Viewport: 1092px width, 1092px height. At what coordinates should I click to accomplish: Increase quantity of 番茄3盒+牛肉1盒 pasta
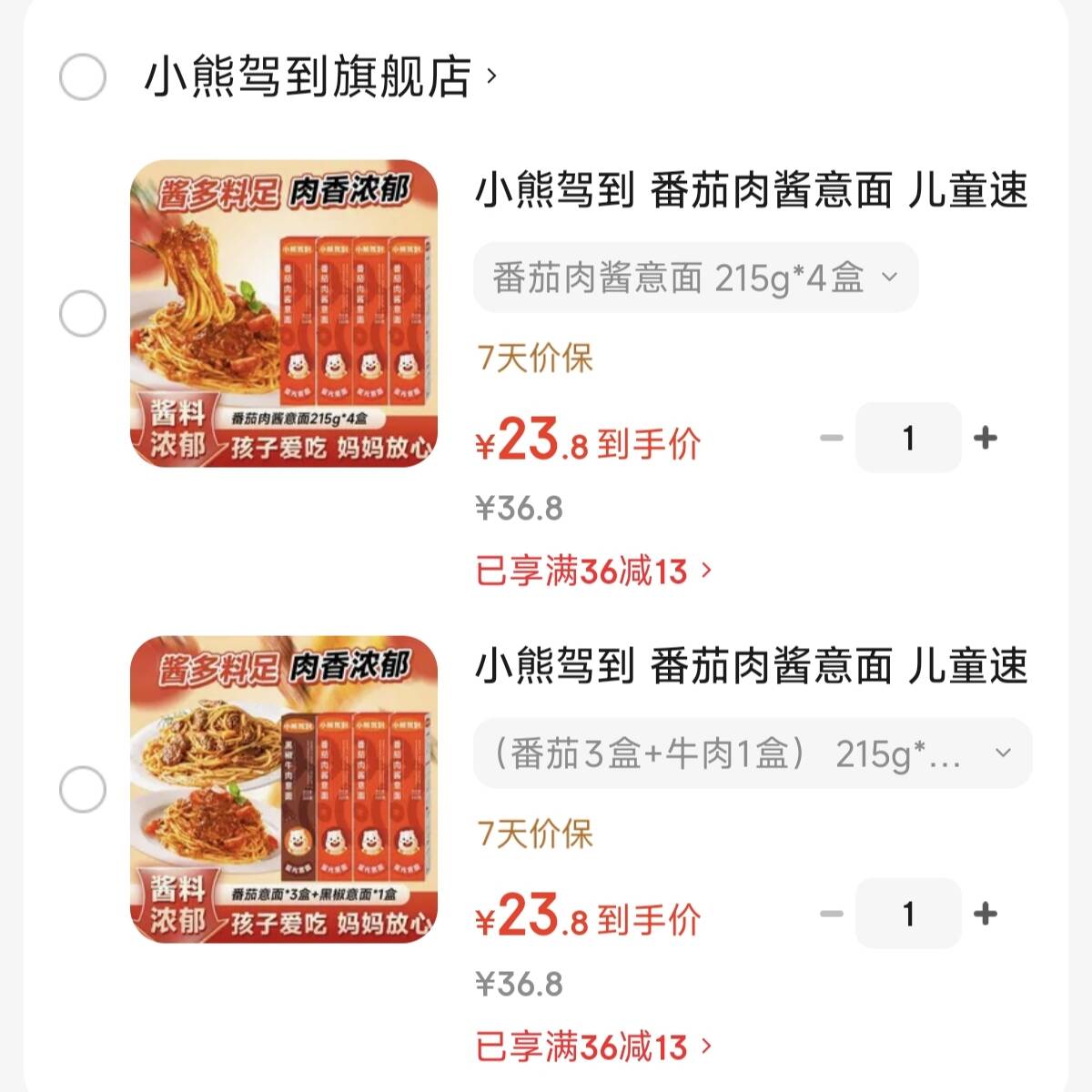(985, 914)
